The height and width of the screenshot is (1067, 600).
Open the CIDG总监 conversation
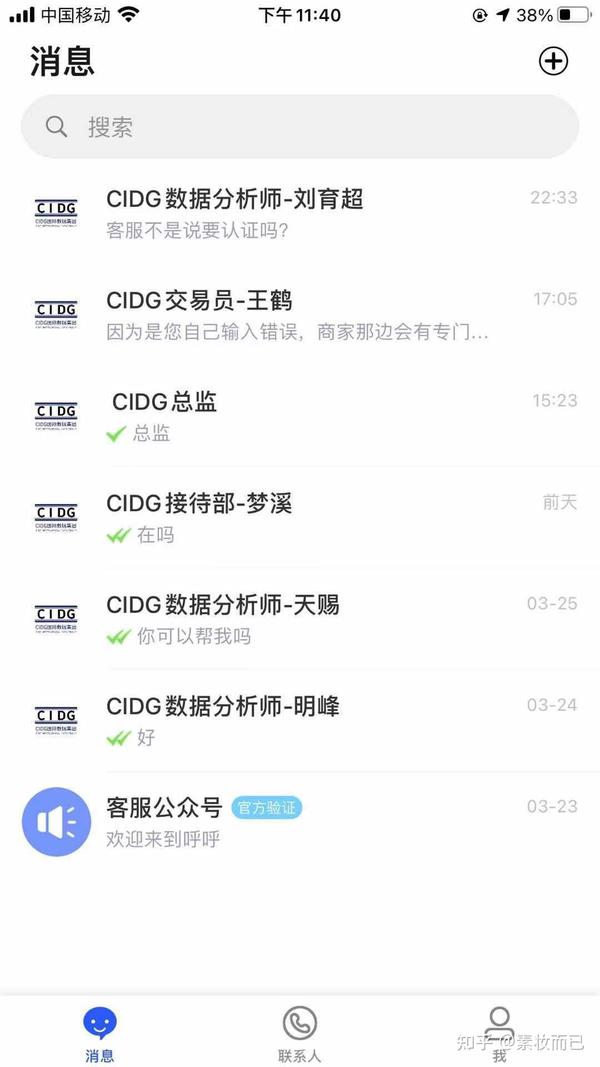coord(300,416)
